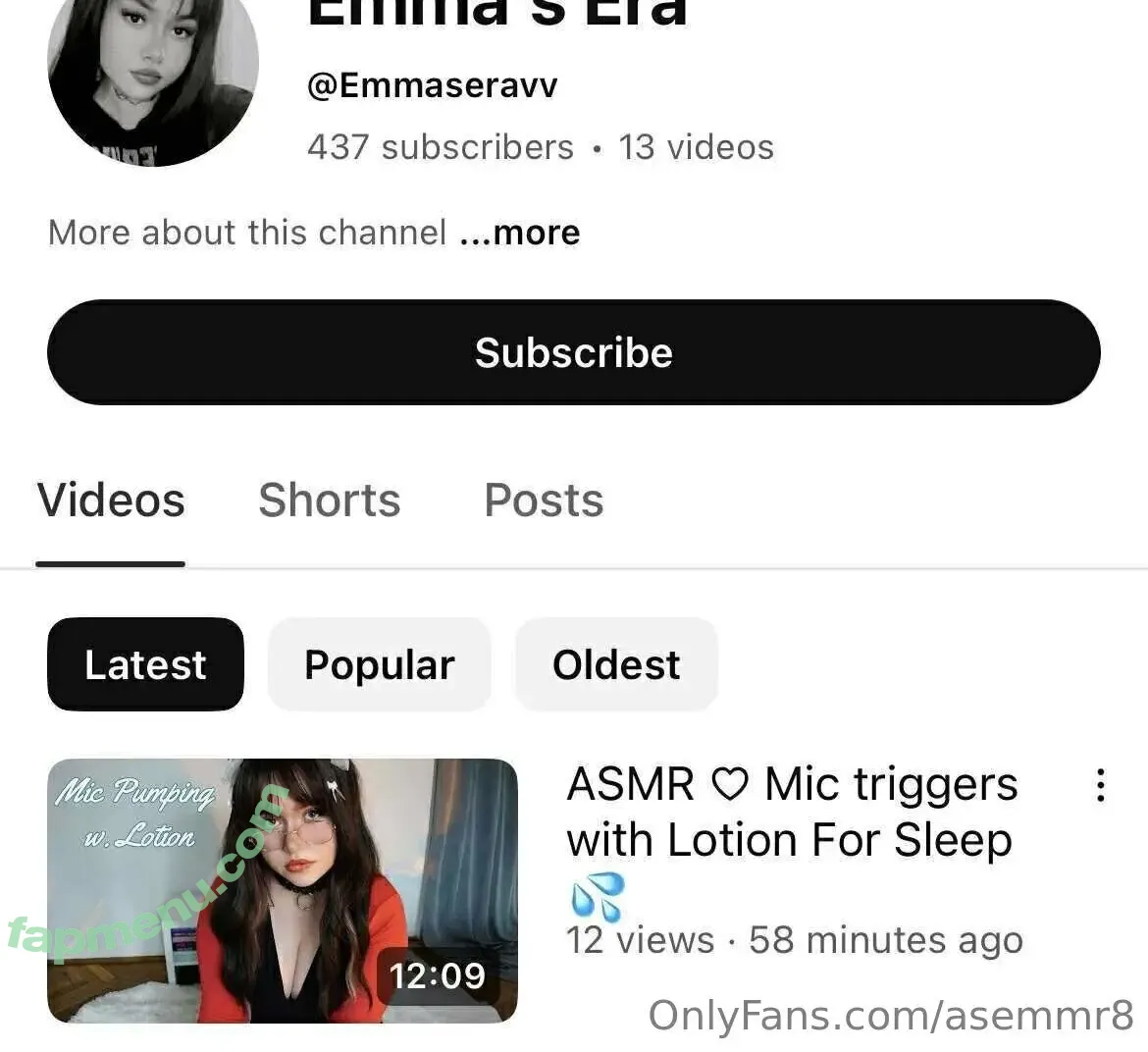Sort videos by Oldest
Screen dimensions: 1148x1052
point(616,664)
